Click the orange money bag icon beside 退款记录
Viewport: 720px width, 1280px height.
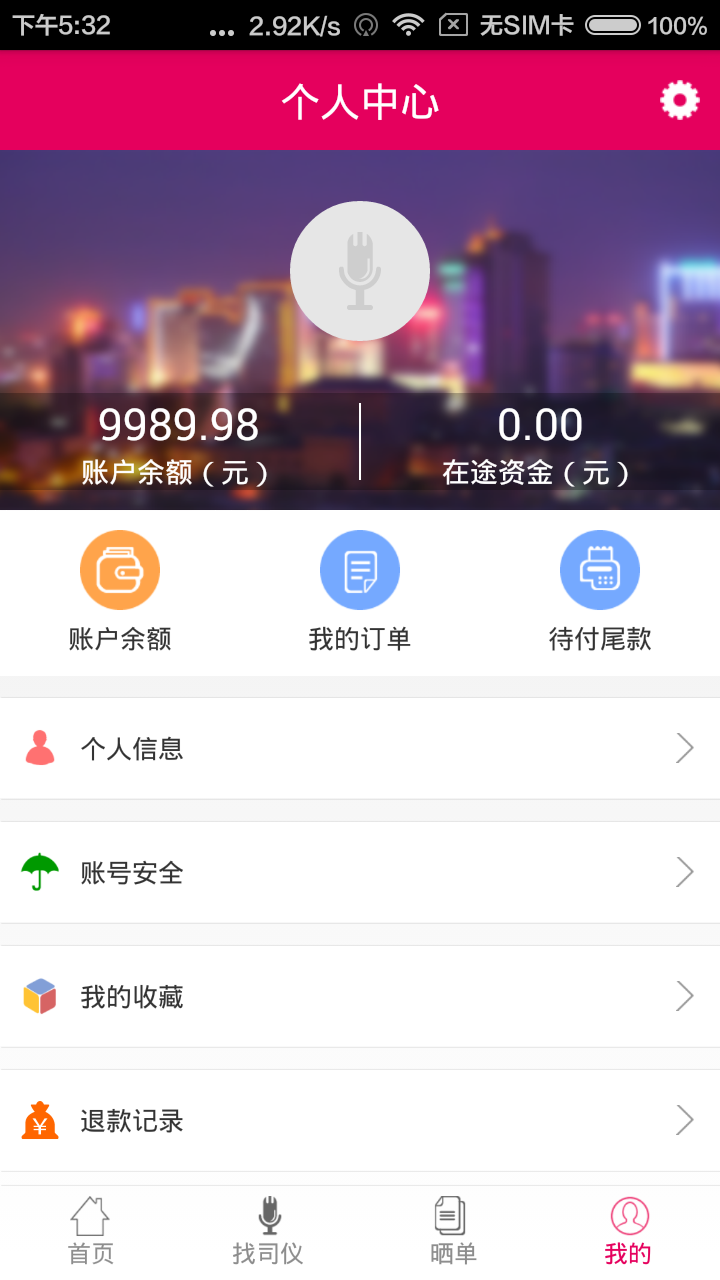[x=39, y=1121]
